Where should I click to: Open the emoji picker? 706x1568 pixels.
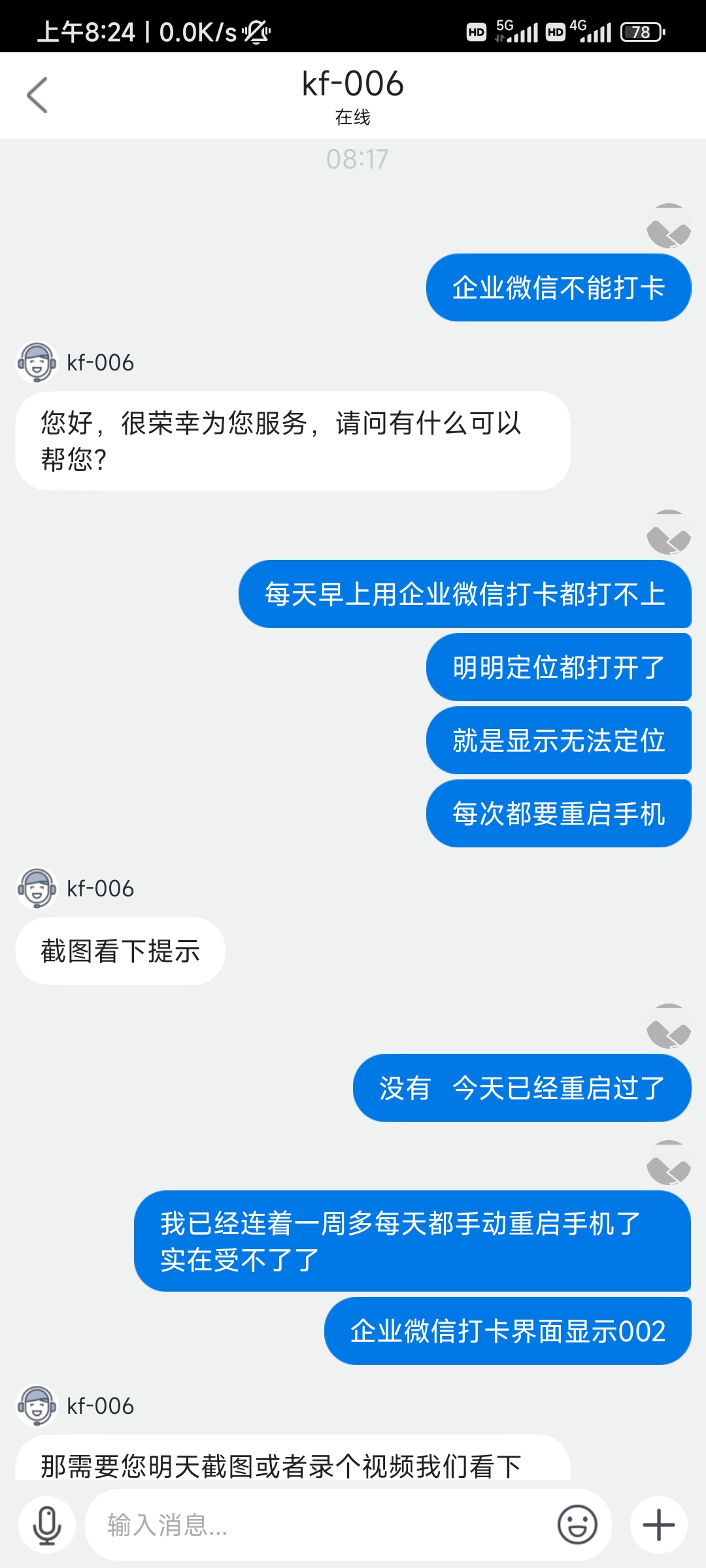[x=577, y=1525]
